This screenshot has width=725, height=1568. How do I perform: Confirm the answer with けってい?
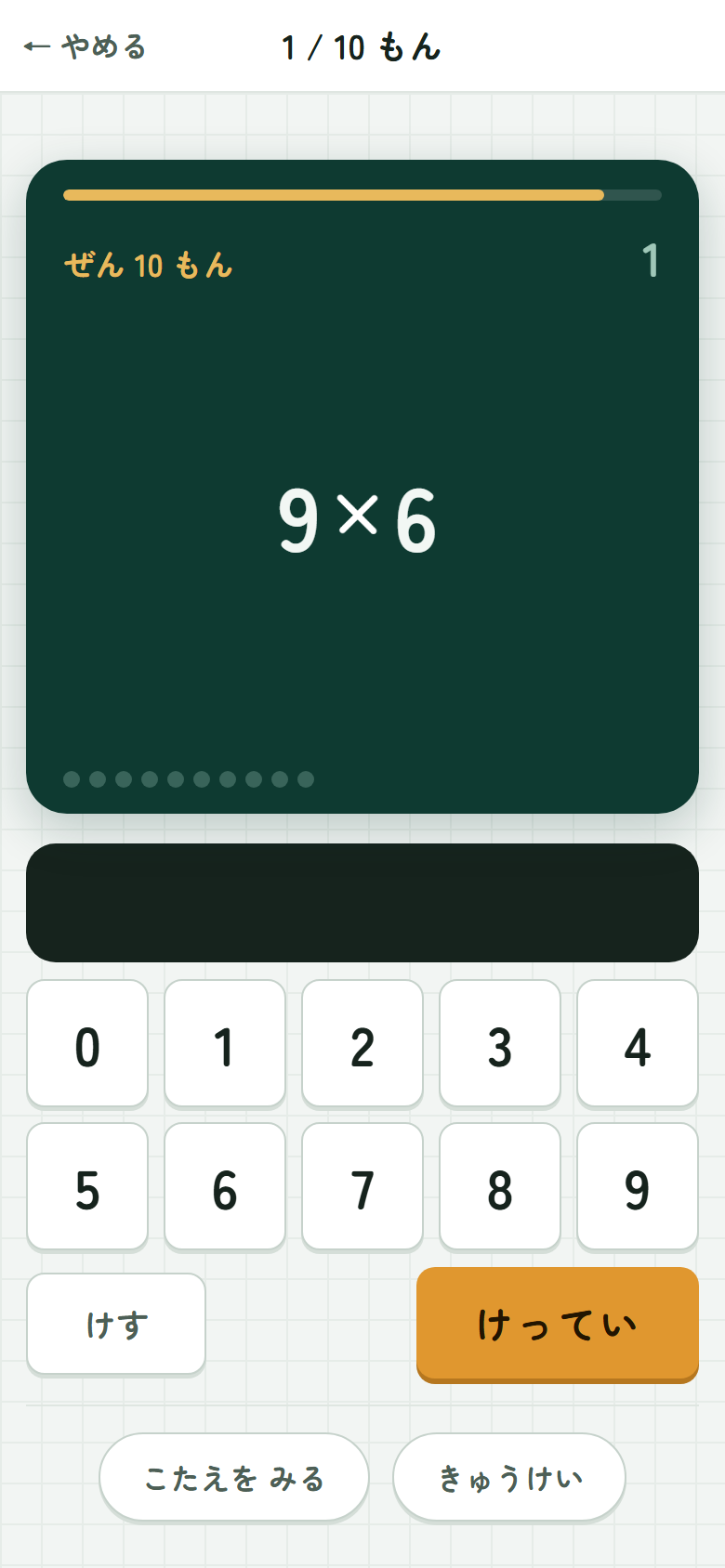click(558, 1325)
